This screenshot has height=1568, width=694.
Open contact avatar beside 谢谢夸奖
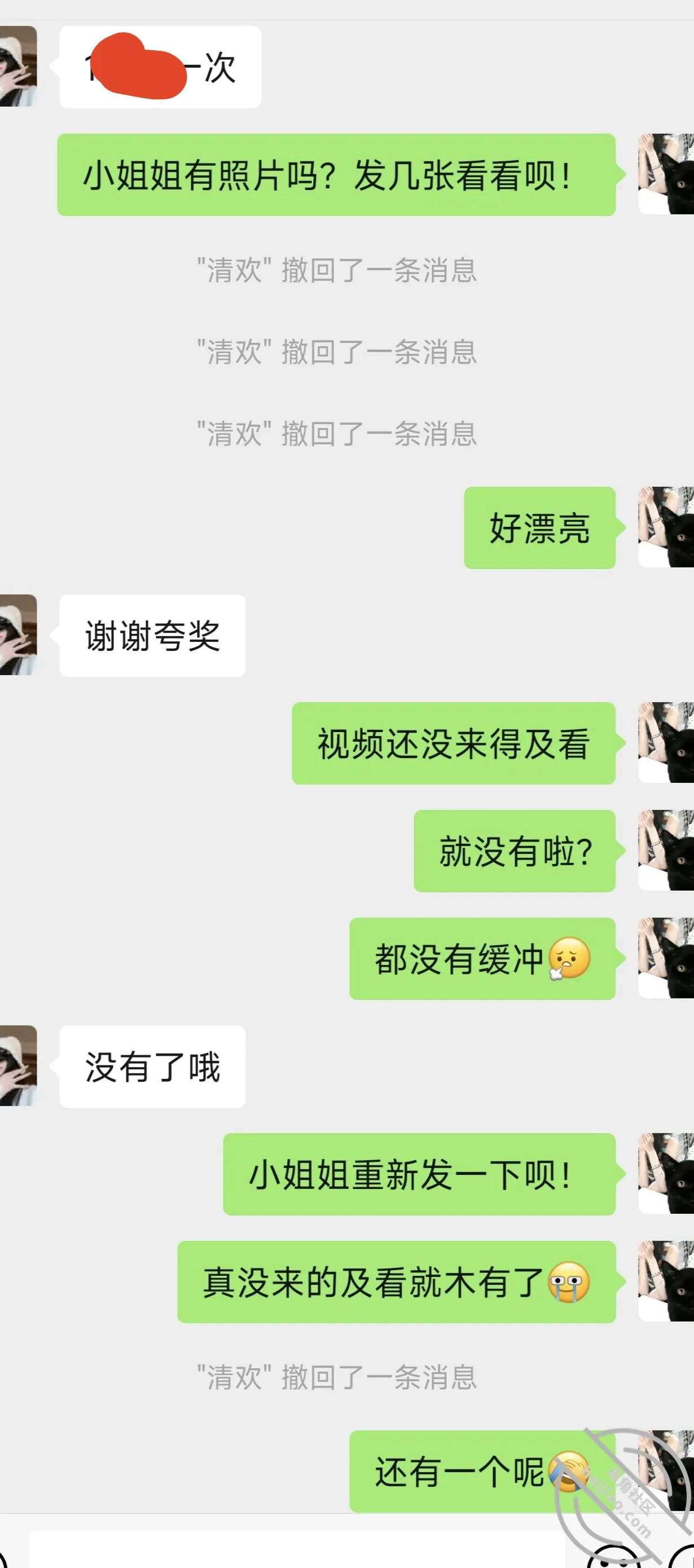point(18,635)
